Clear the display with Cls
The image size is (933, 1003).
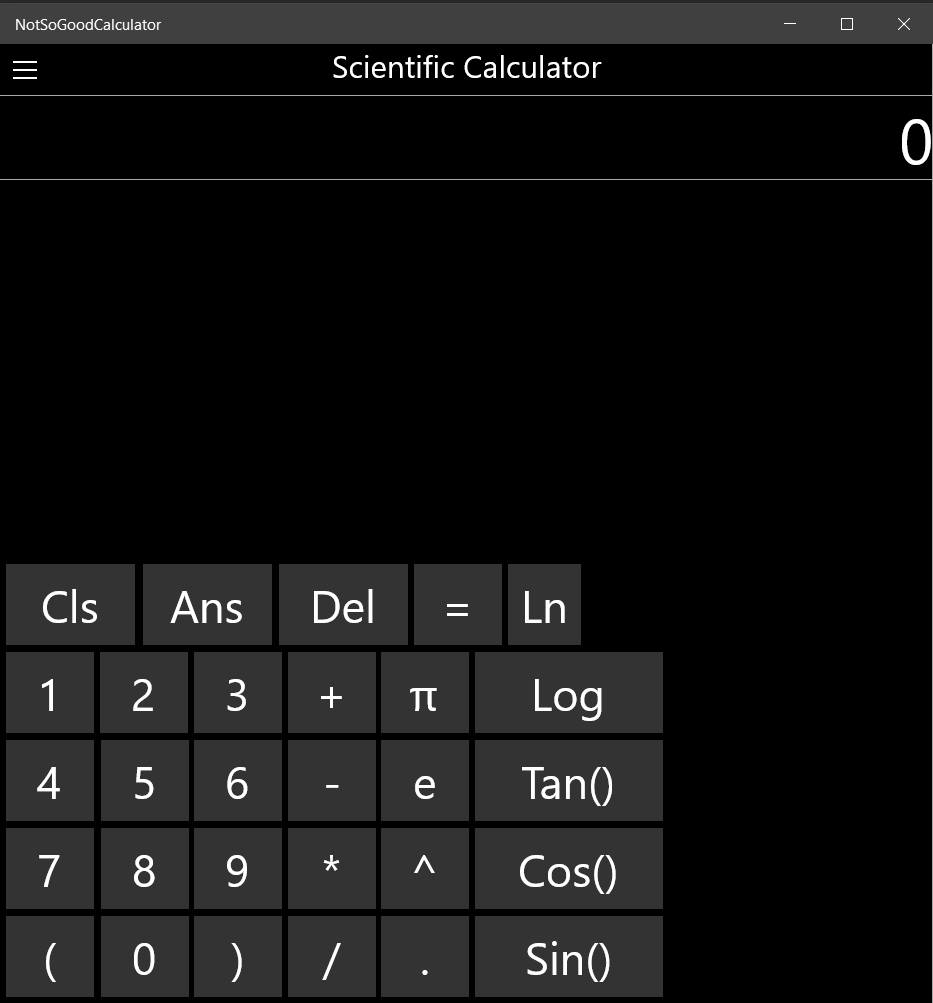(70, 605)
